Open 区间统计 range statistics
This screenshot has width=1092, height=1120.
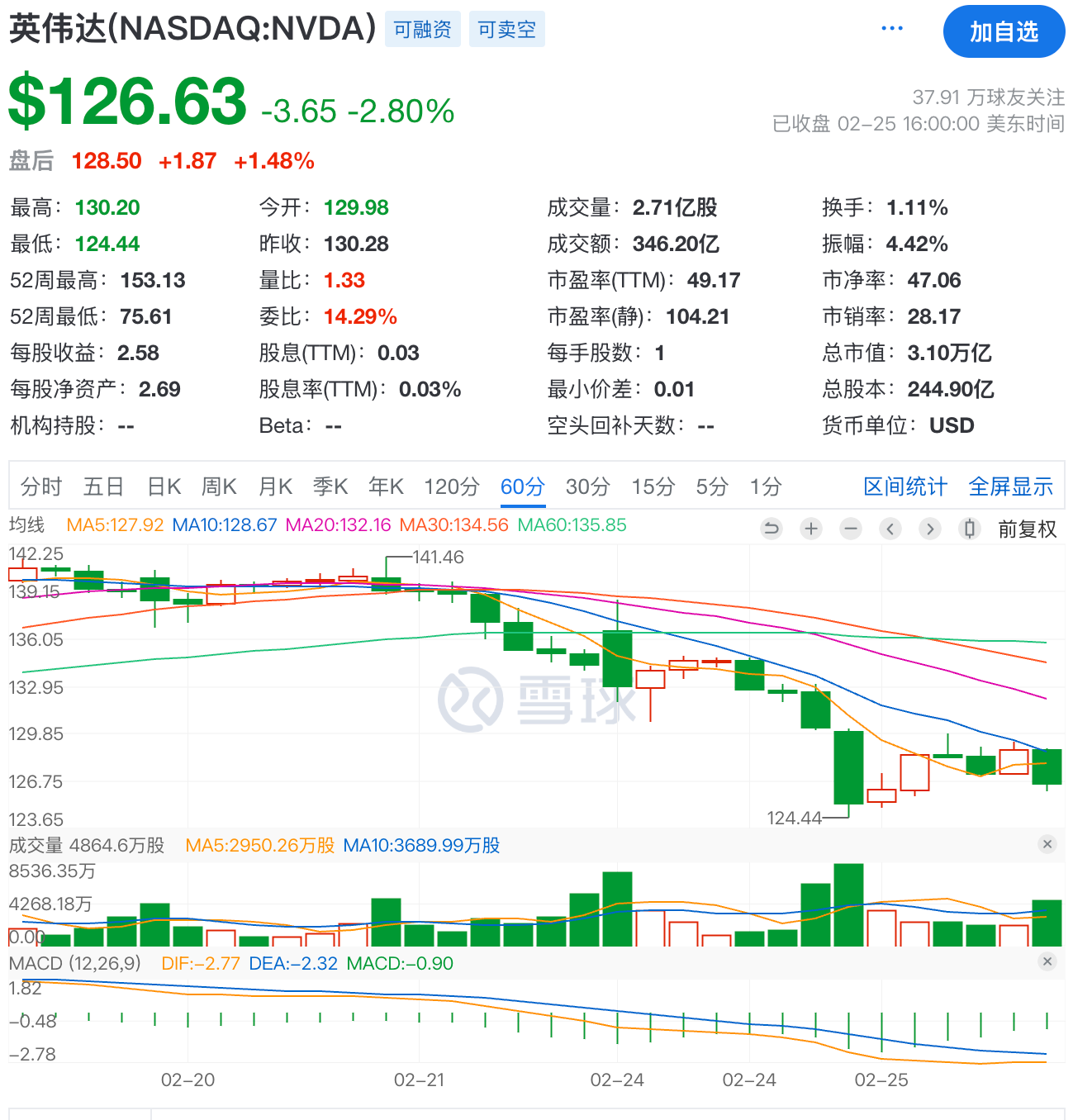(x=905, y=486)
